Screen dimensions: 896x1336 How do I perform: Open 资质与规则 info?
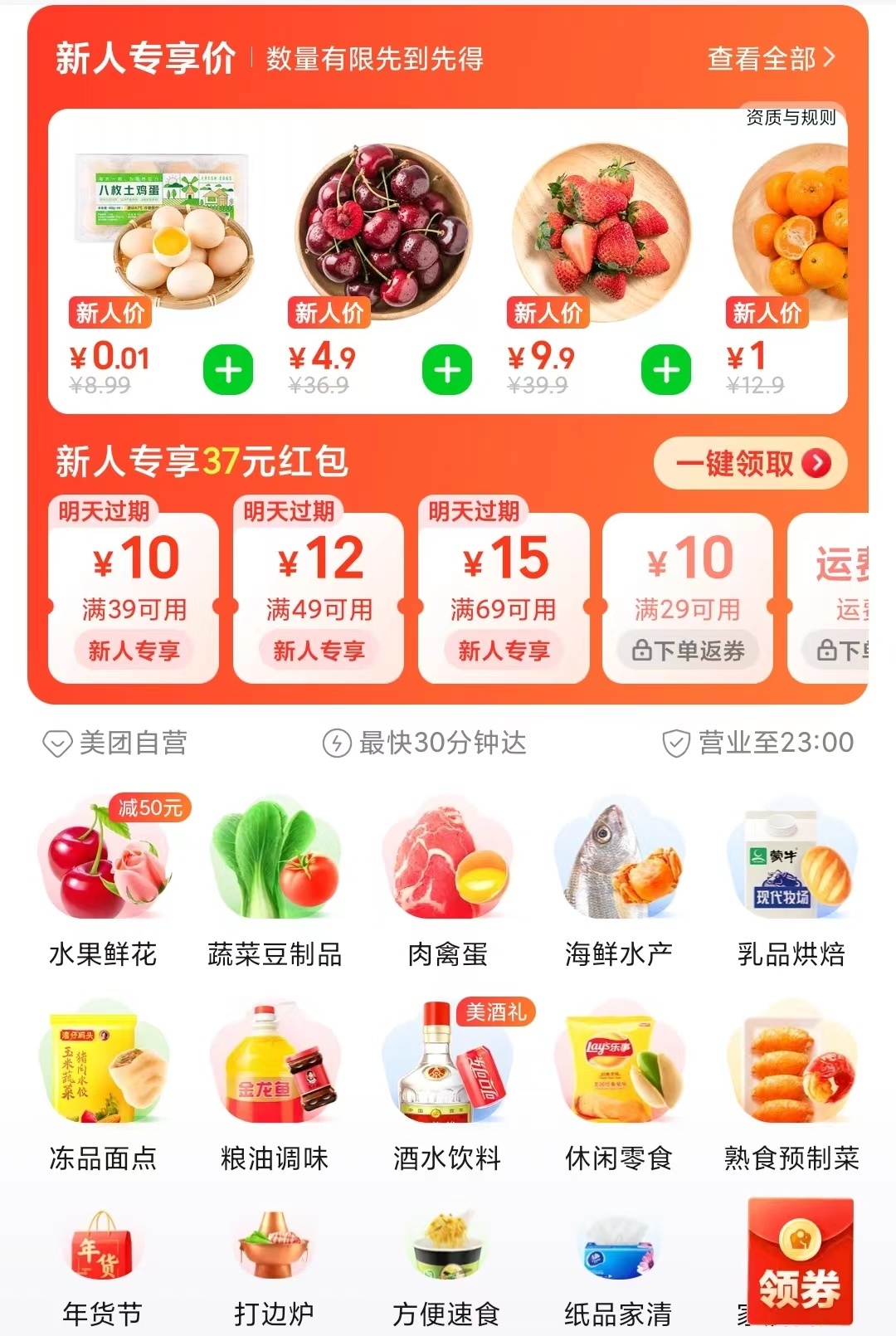(790, 118)
